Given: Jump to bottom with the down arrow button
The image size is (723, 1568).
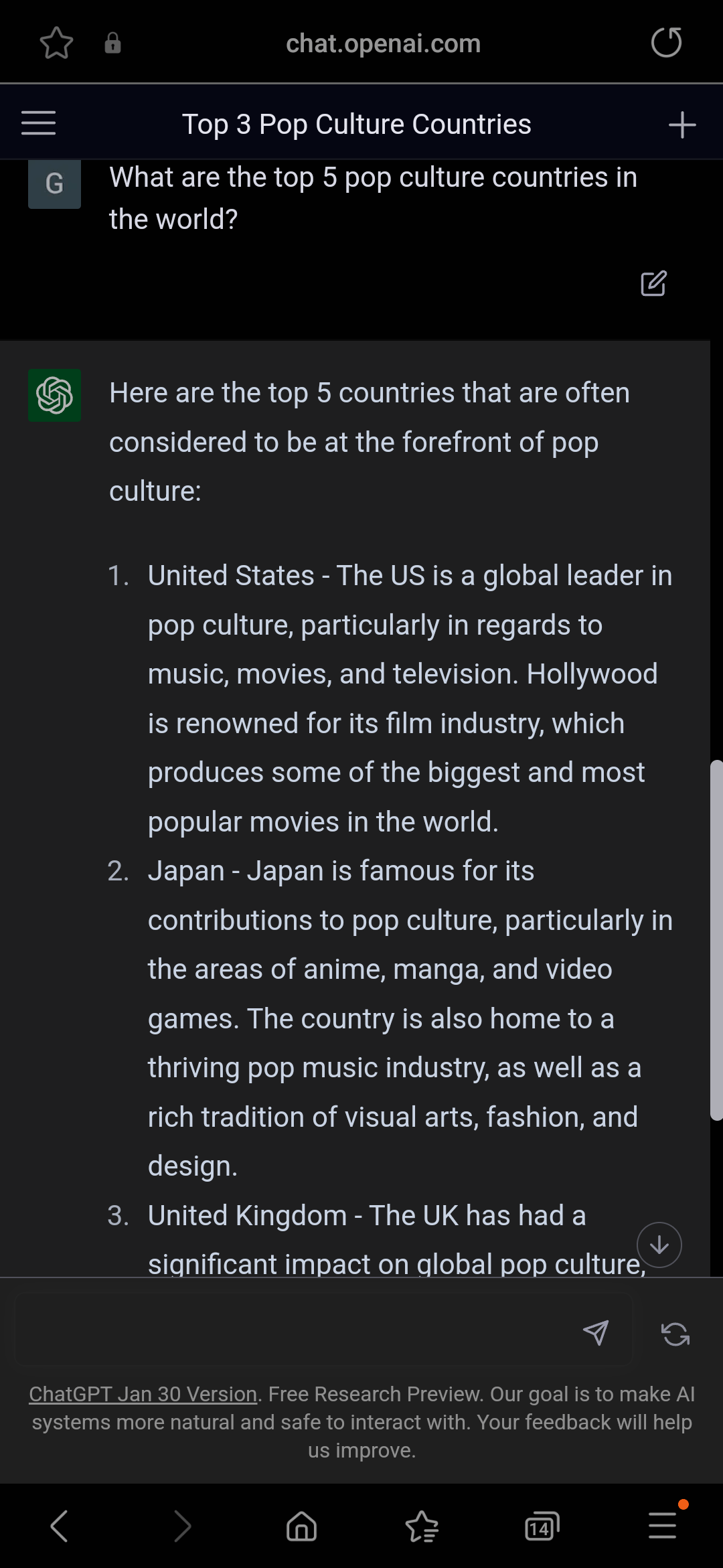Looking at the screenshot, I should [x=659, y=1245].
